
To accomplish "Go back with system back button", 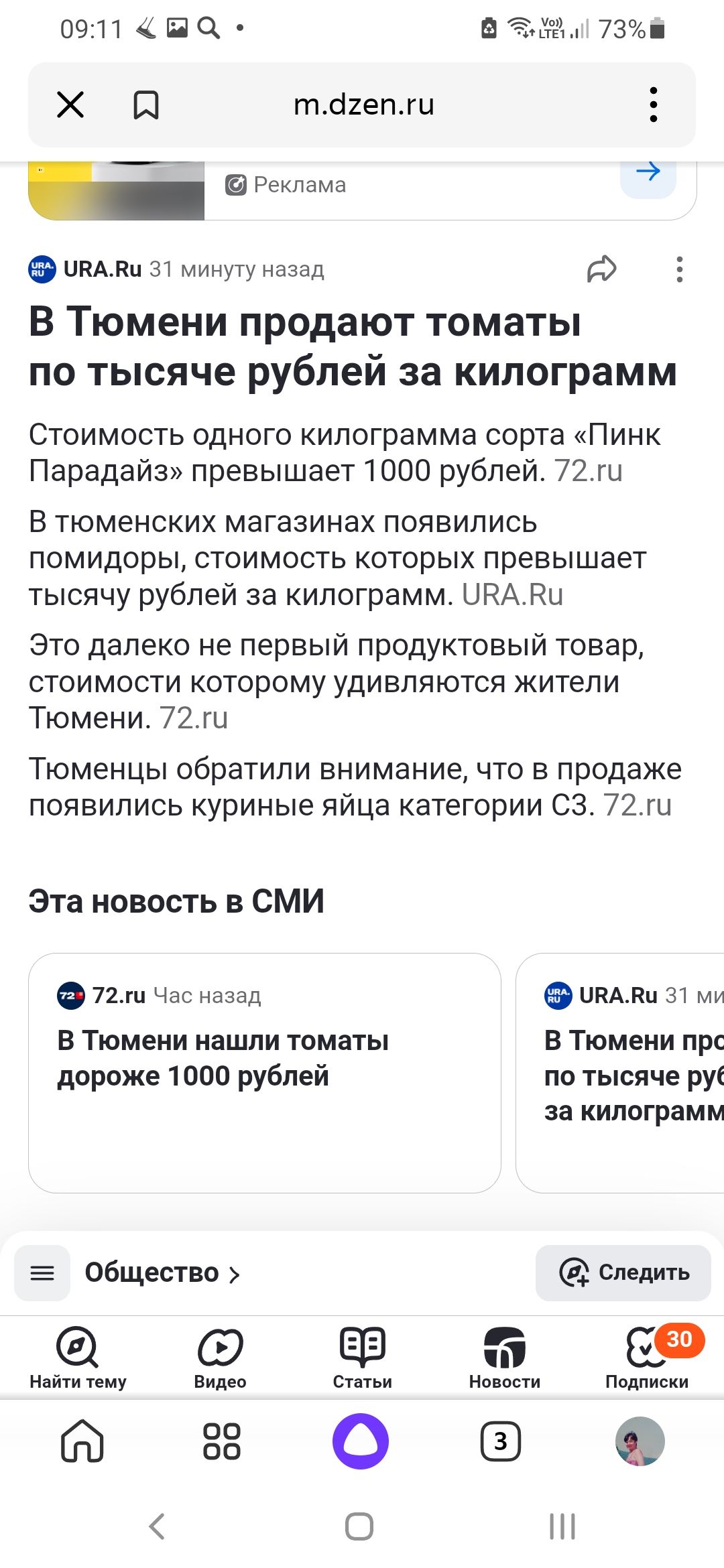I will coord(157,1526).
